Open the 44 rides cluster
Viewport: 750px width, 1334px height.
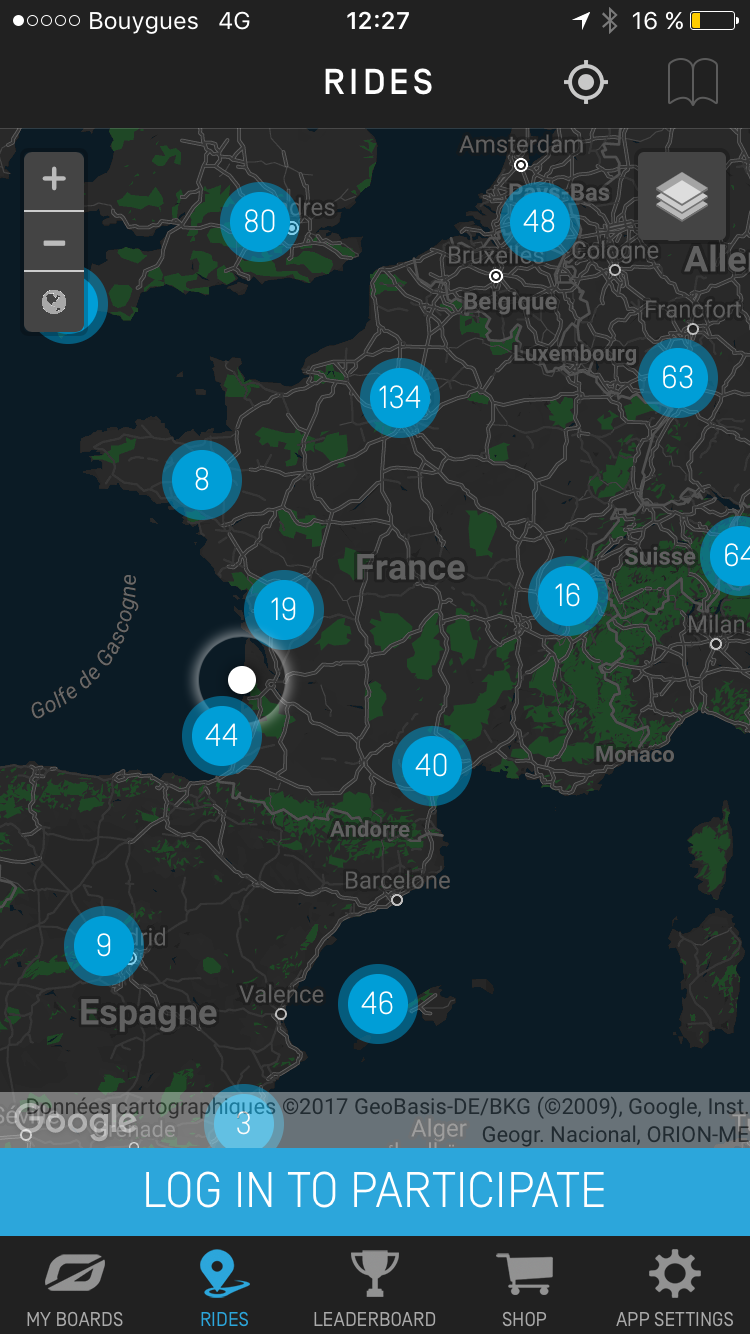(x=221, y=735)
